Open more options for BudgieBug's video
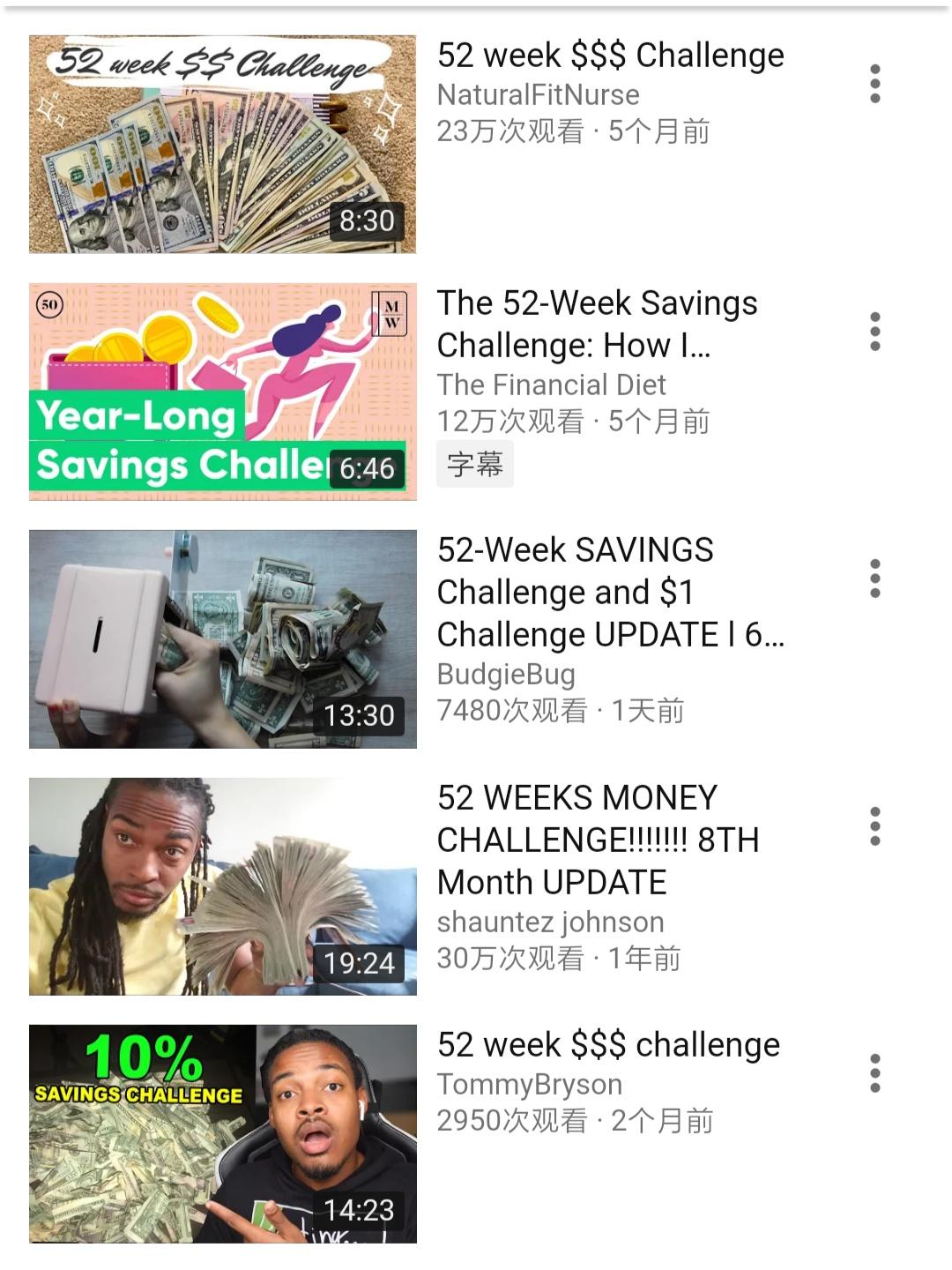Screen dimensions: 952x1270 [874, 579]
